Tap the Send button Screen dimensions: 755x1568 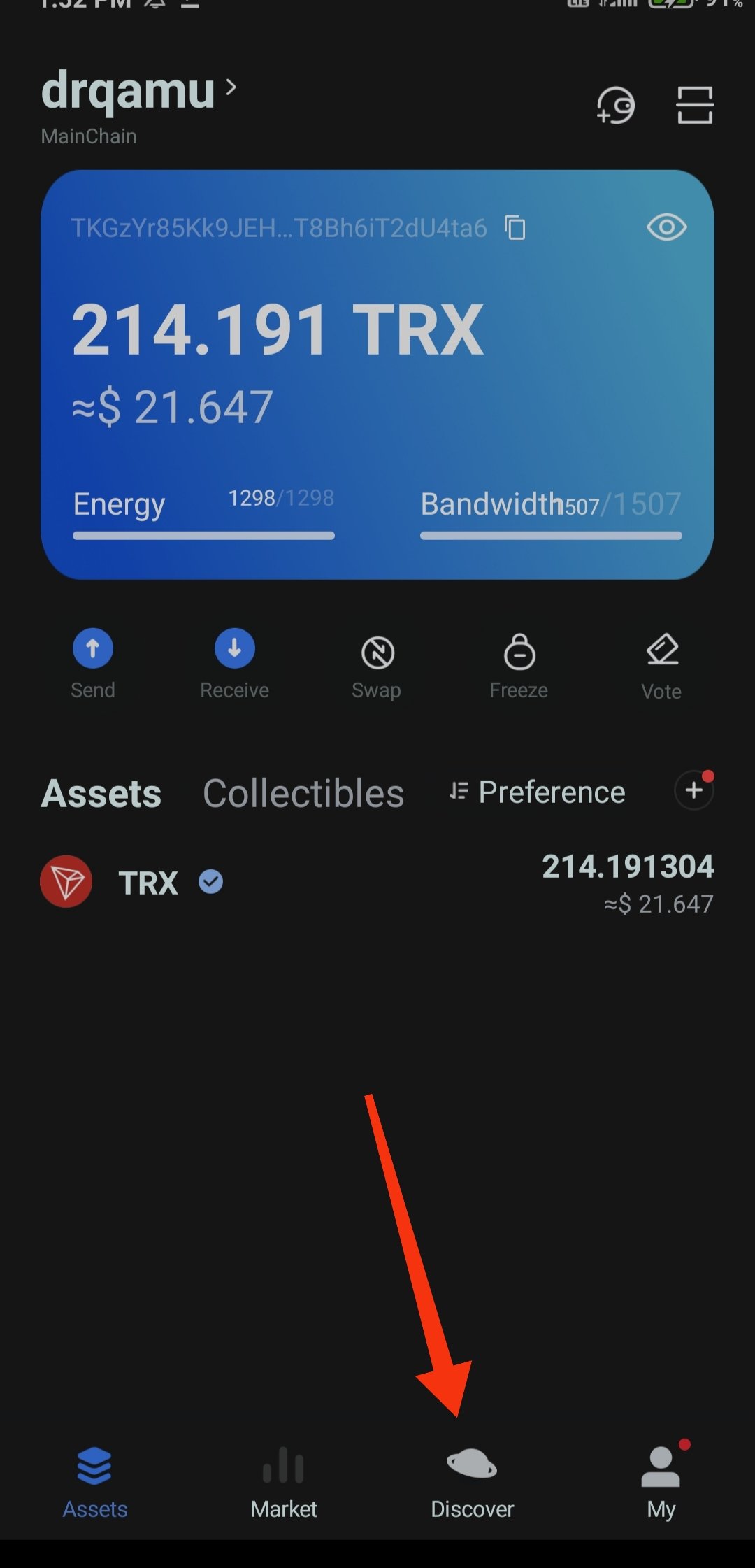coord(93,664)
